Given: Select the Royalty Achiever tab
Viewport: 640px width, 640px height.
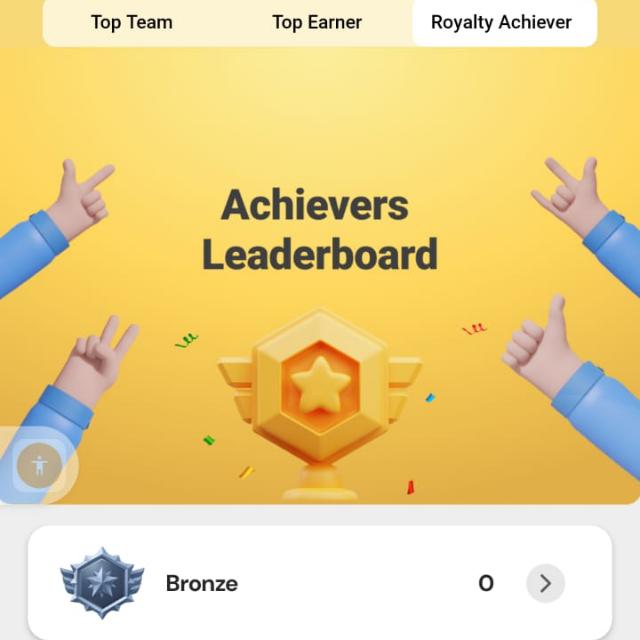Looking at the screenshot, I should [x=501, y=22].
